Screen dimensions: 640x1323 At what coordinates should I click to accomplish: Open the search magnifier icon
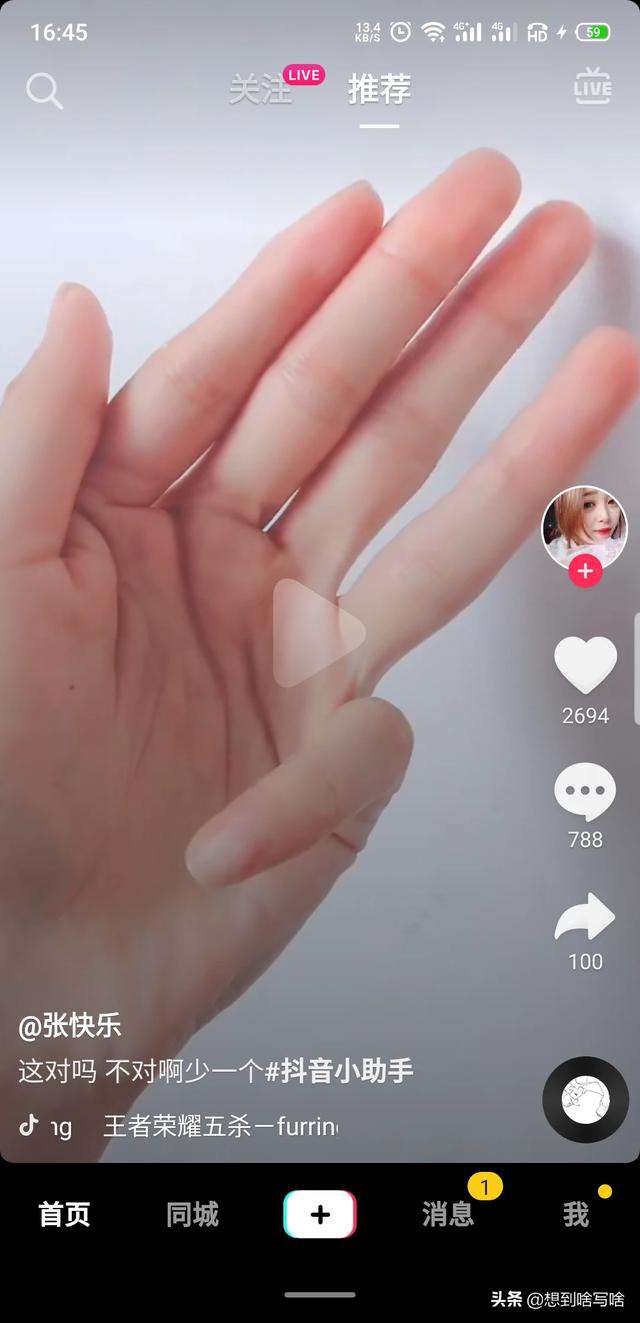click(44, 91)
